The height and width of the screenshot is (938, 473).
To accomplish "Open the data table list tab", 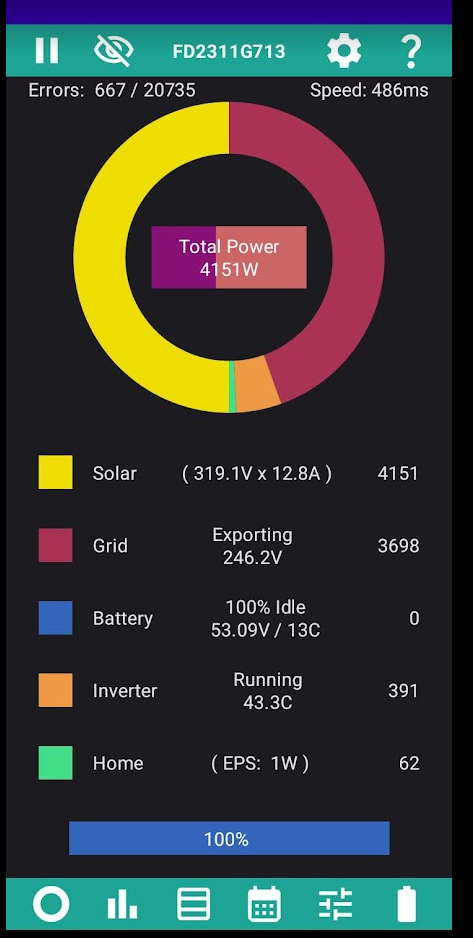I will (193, 903).
